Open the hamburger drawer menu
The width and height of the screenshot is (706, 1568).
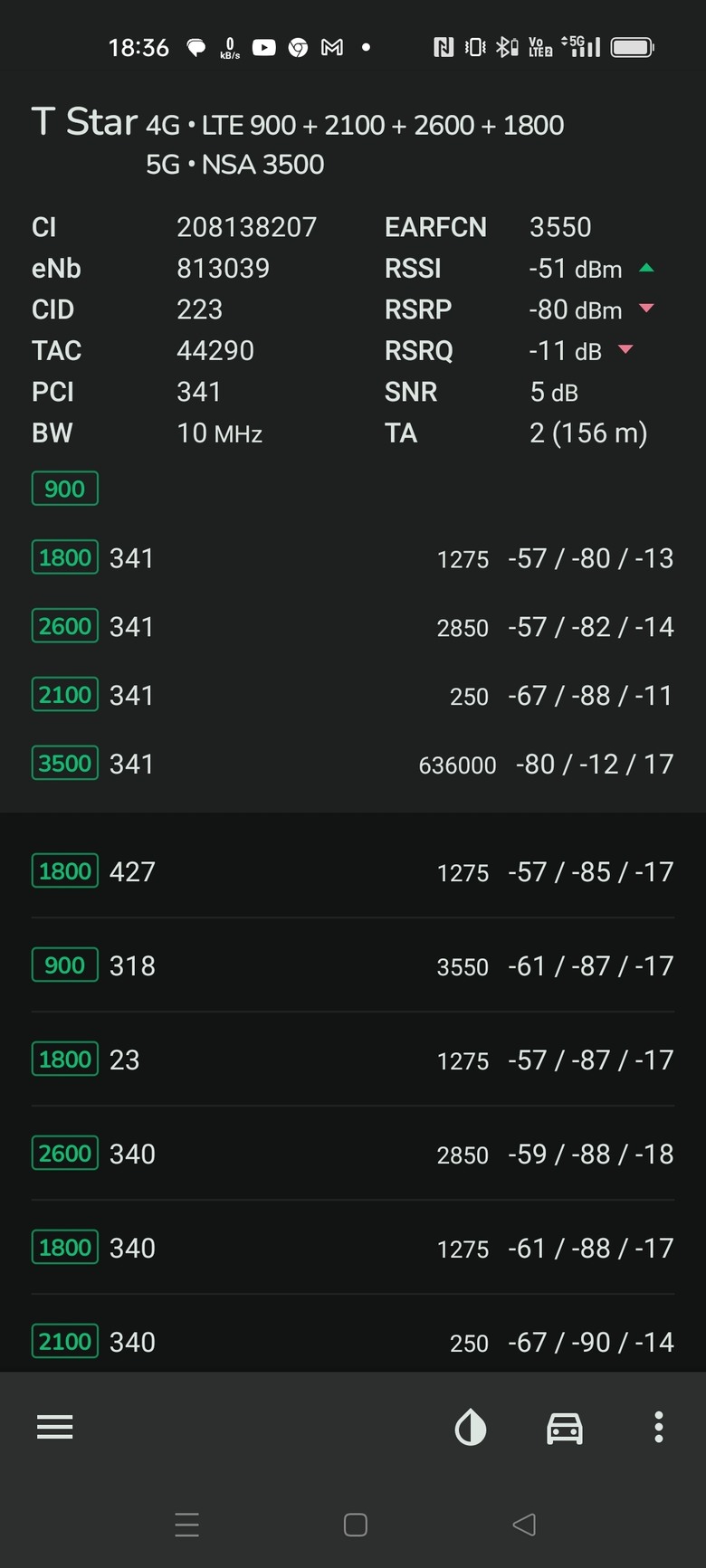click(54, 1428)
